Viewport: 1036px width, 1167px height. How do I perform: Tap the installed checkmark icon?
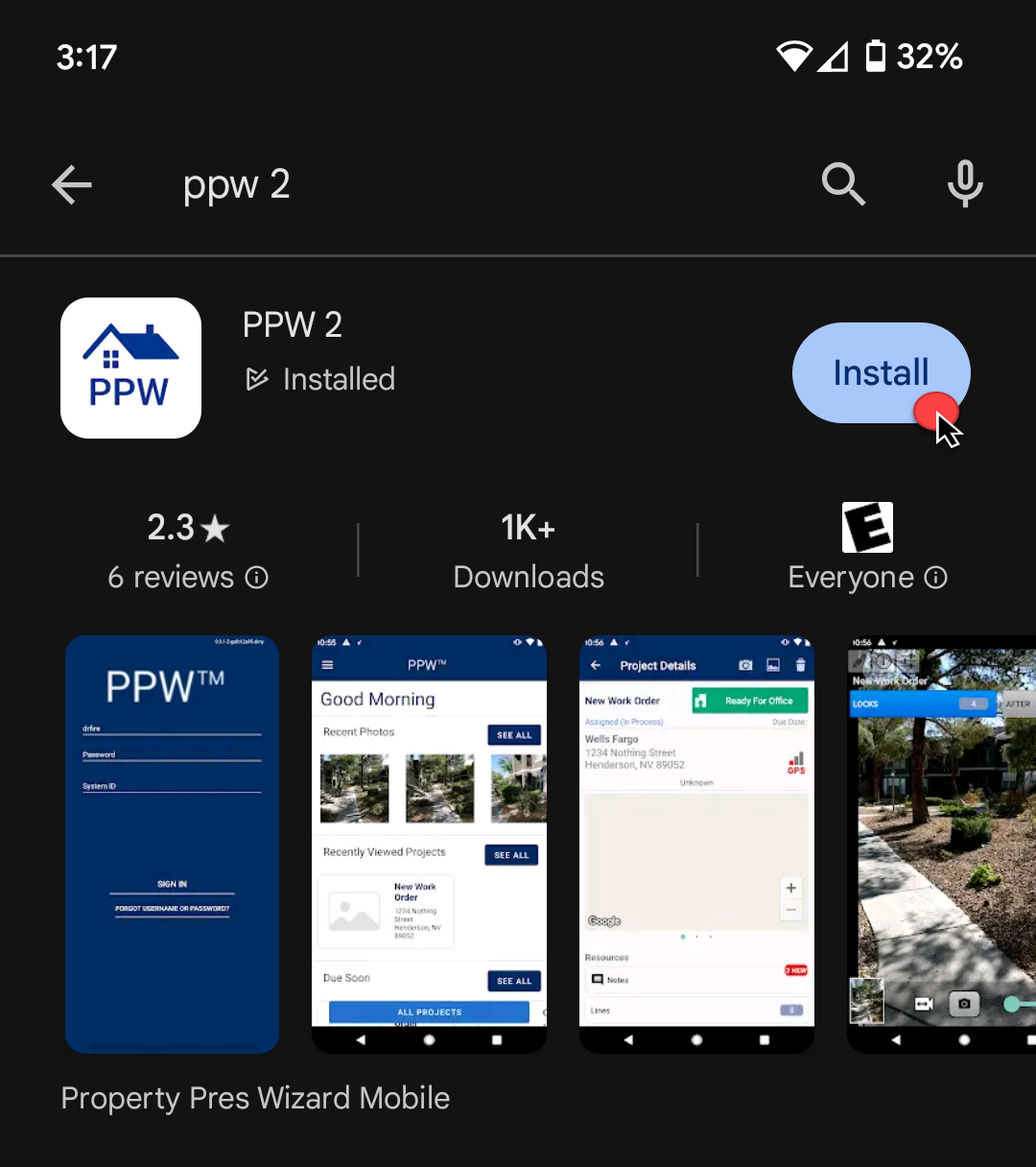tap(256, 379)
